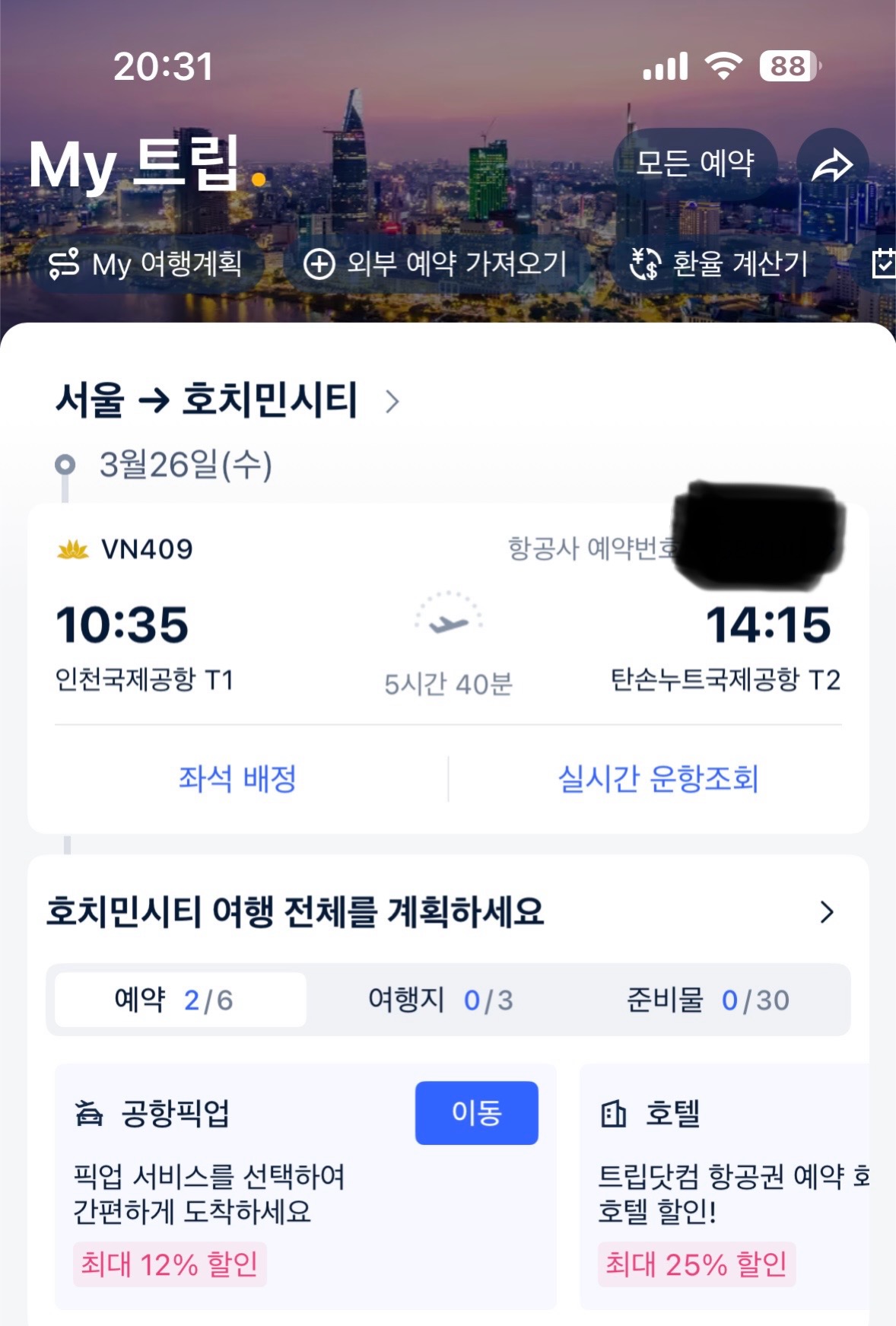Switch to the 여행지 0/3 tab

pos(440,1000)
